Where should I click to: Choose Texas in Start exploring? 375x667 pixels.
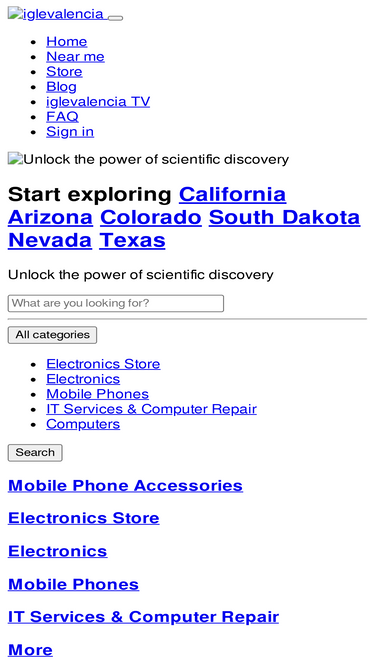point(132,240)
